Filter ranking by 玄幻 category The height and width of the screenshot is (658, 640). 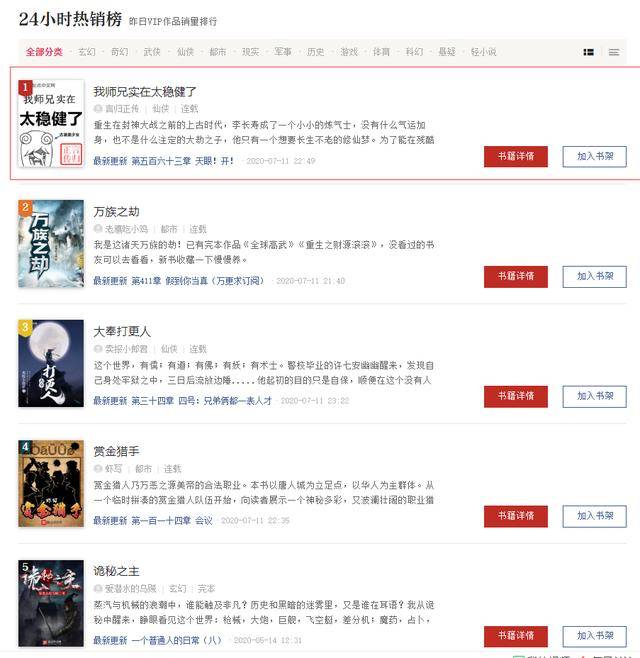(87, 52)
